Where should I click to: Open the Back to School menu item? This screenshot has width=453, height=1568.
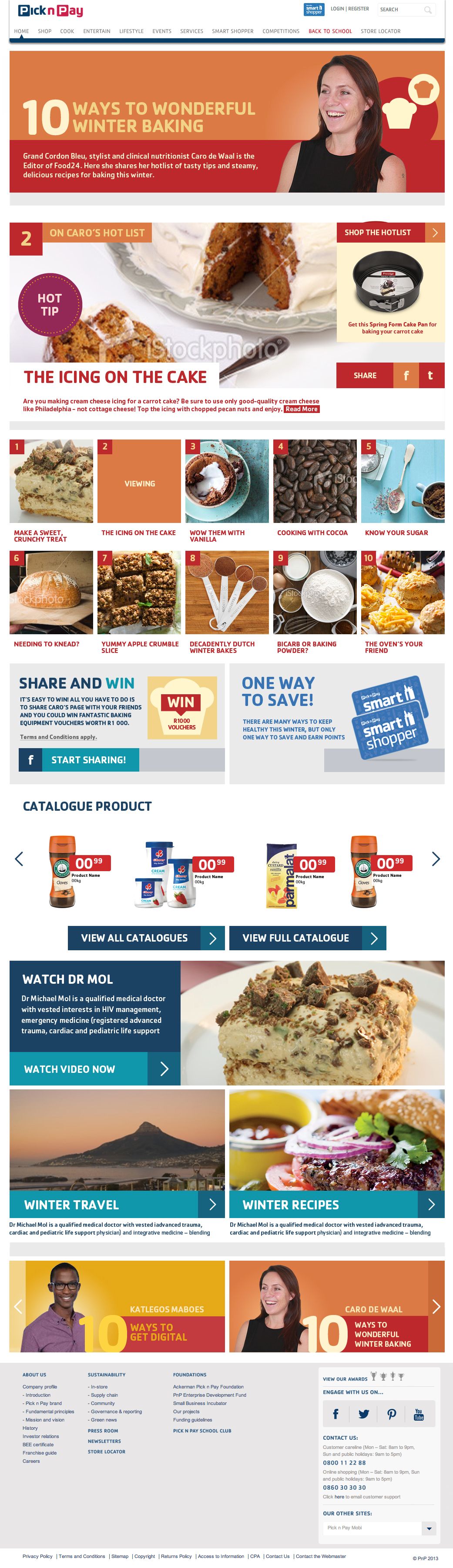330,31
